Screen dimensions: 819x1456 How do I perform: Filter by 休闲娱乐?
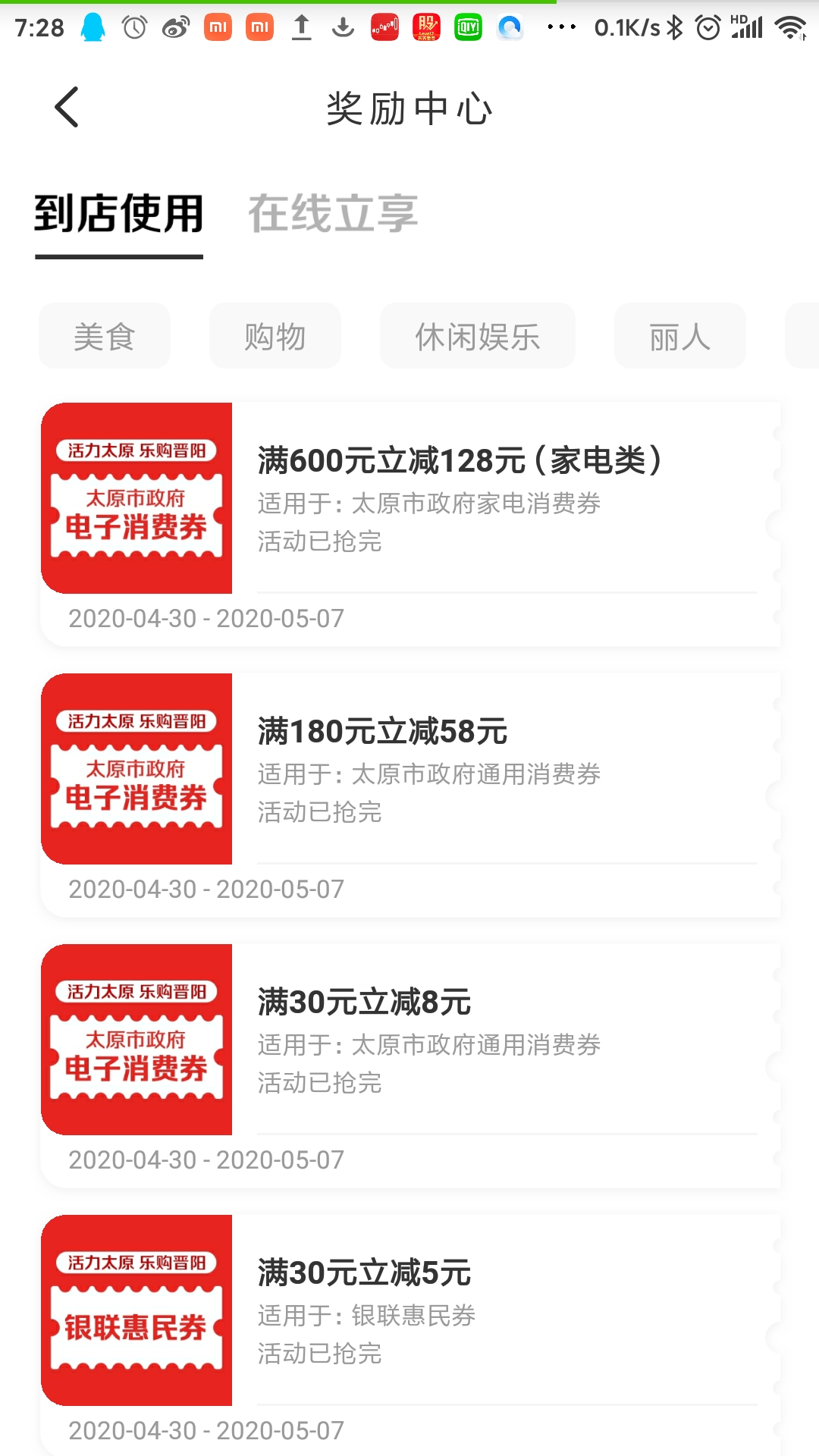pos(477,336)
